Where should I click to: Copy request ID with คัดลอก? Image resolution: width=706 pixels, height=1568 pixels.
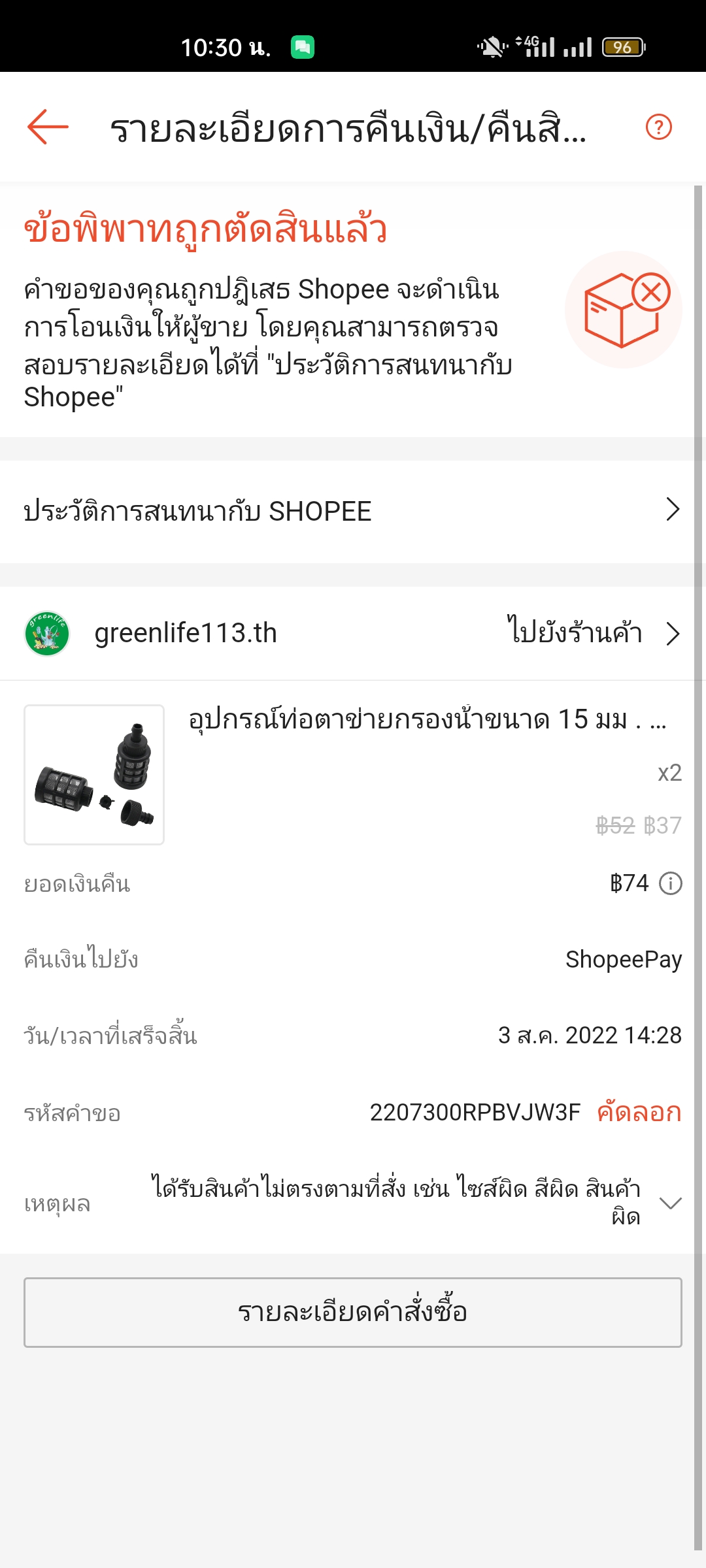tap(639, 1112)
